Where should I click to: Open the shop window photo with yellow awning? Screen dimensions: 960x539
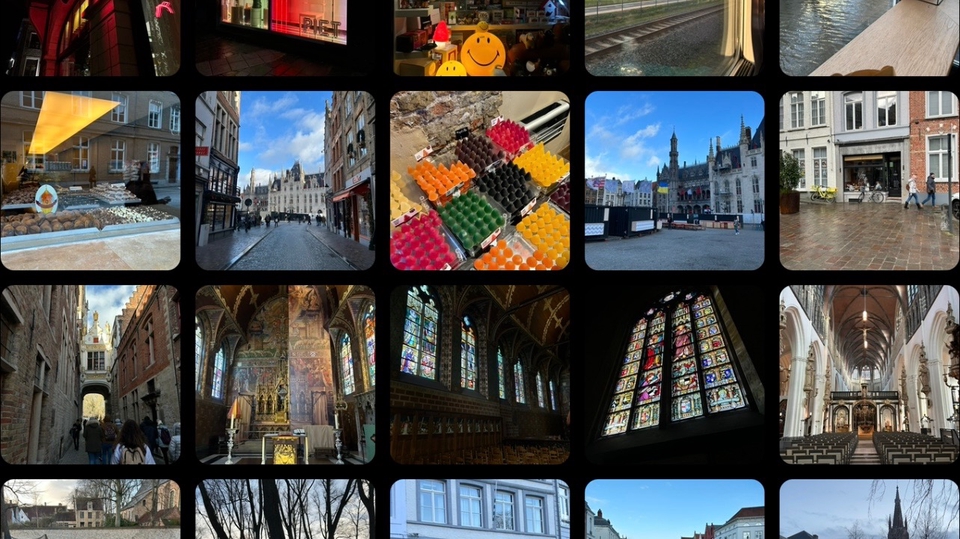pos(90,181)
